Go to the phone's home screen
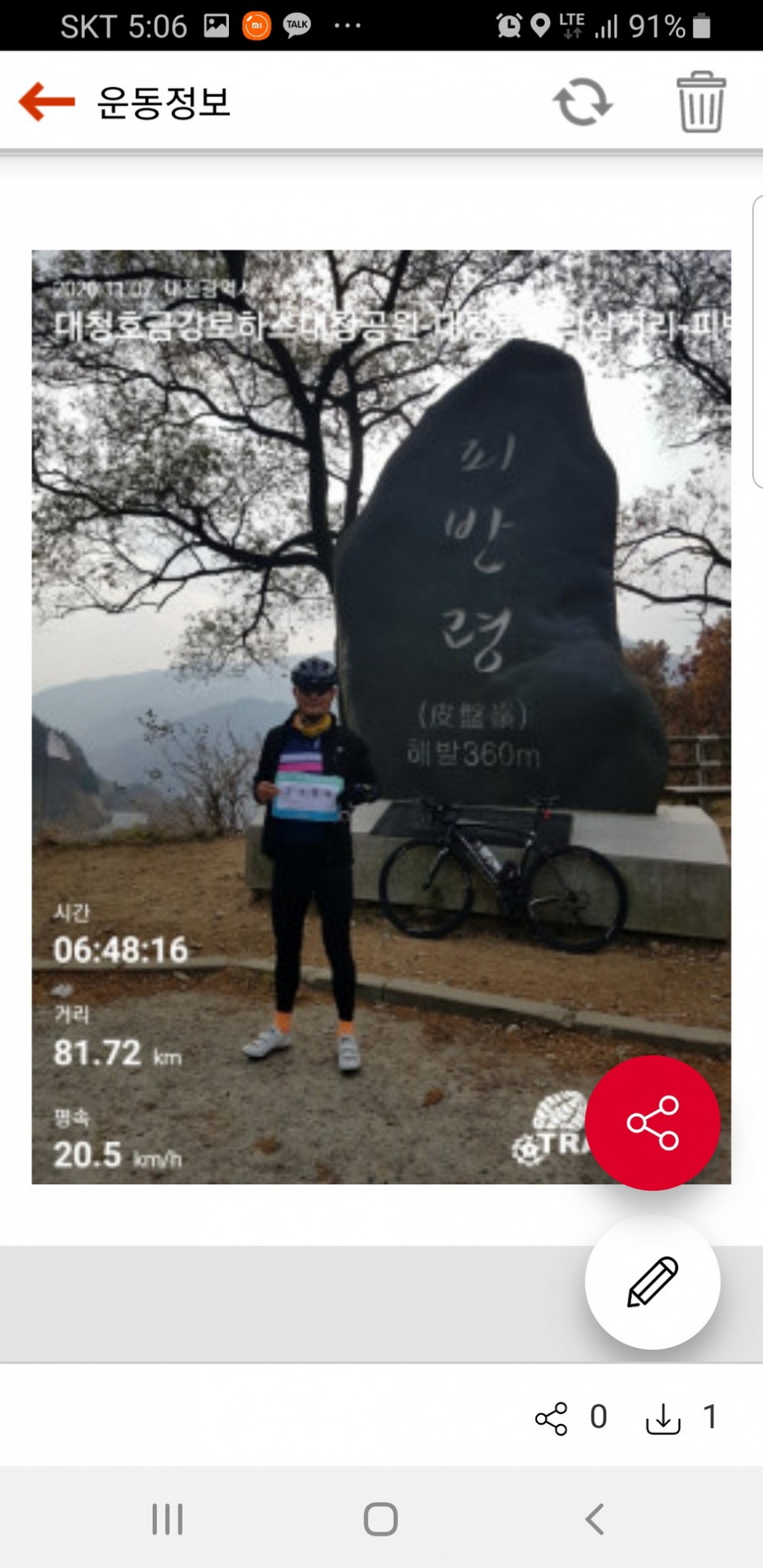 tap(381, 1519)
